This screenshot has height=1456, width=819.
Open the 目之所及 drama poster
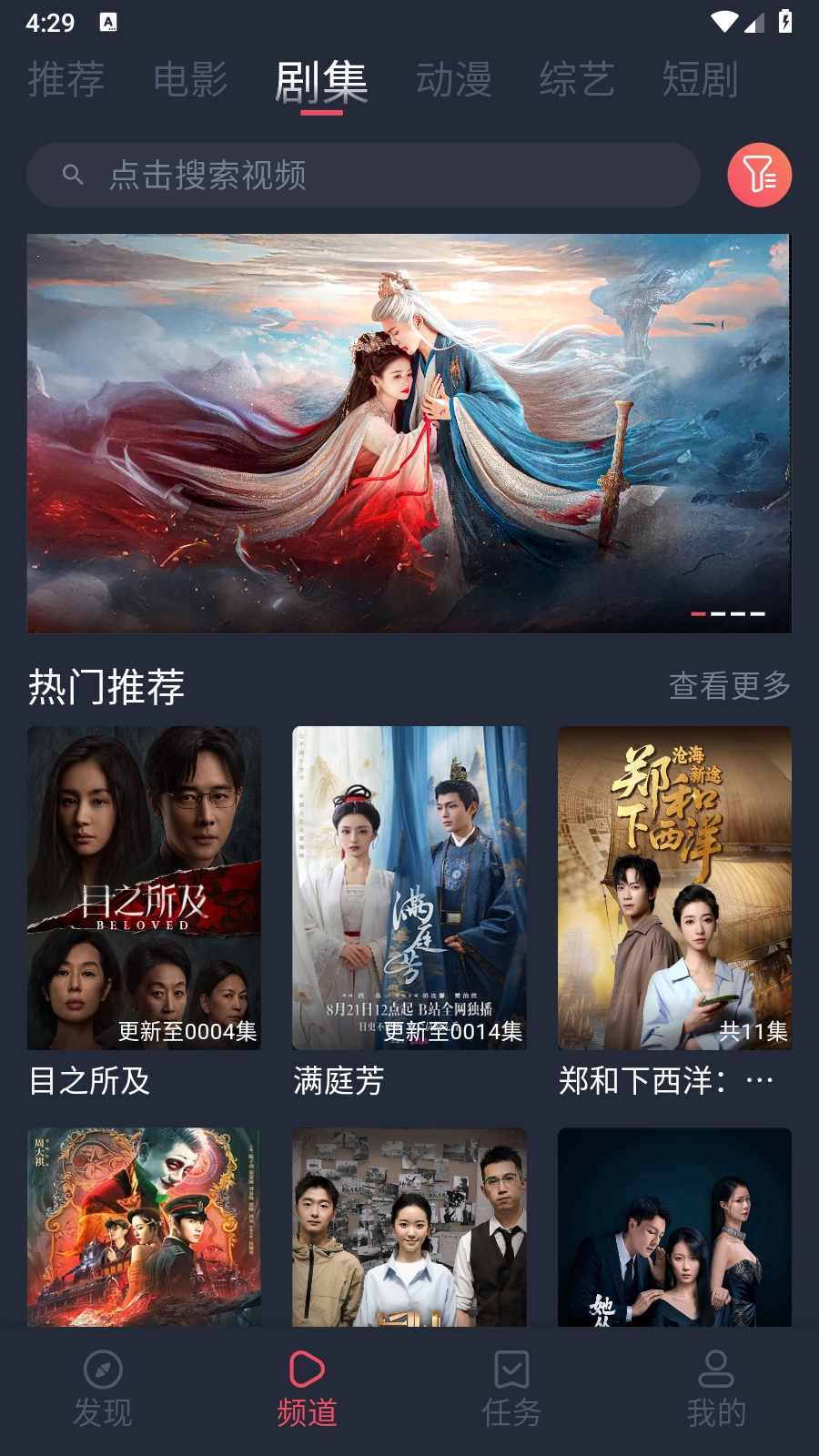(x=143, y=887)
